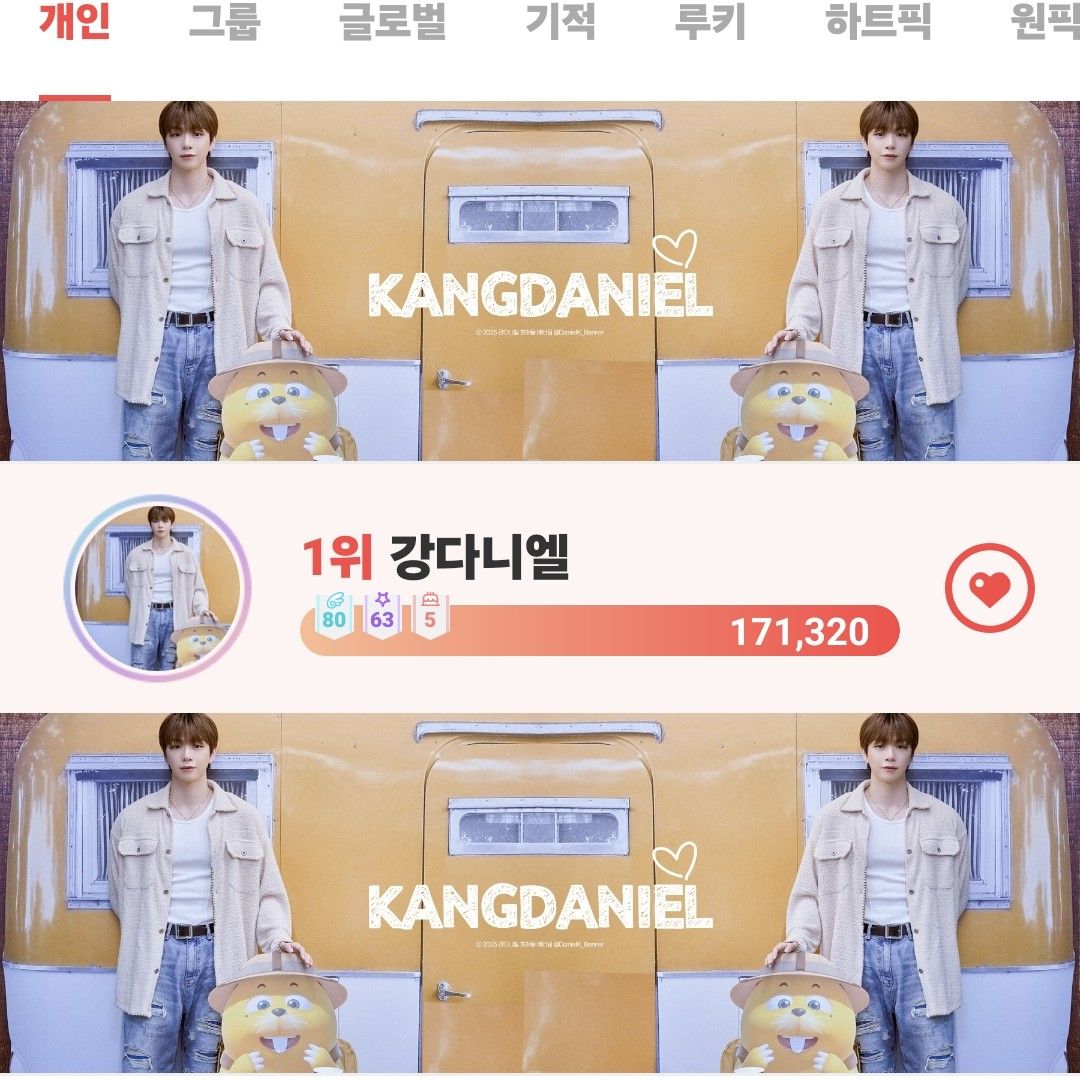The width and height of the screenshot is (1080, 1080).
Task: Switch to the 하트픽 tab
Action: pyautogui.click(x=878, y=22)
